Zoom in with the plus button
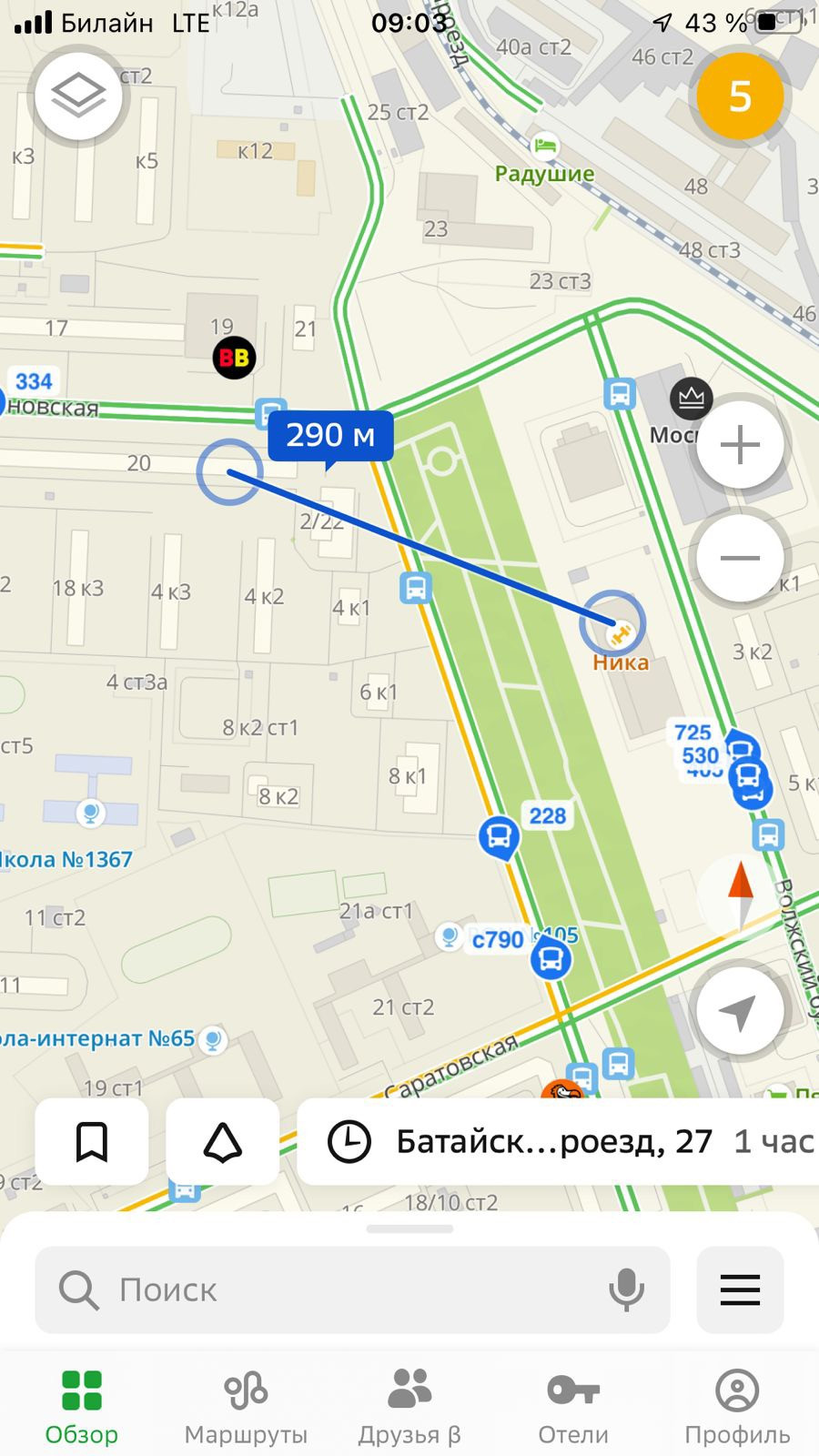Image resolution: width=819 pixels, height=1456 pixels. [x=740, y=445]
